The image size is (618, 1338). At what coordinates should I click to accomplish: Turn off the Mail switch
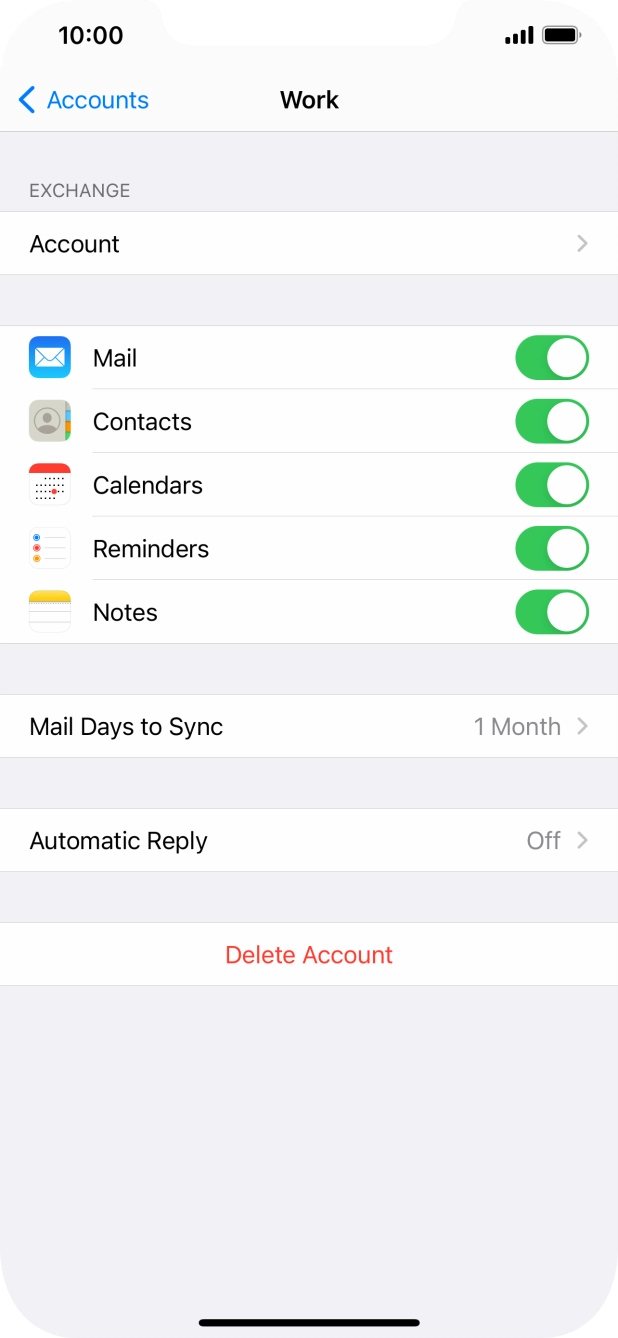pyautogui.click(x=551, y=358)
